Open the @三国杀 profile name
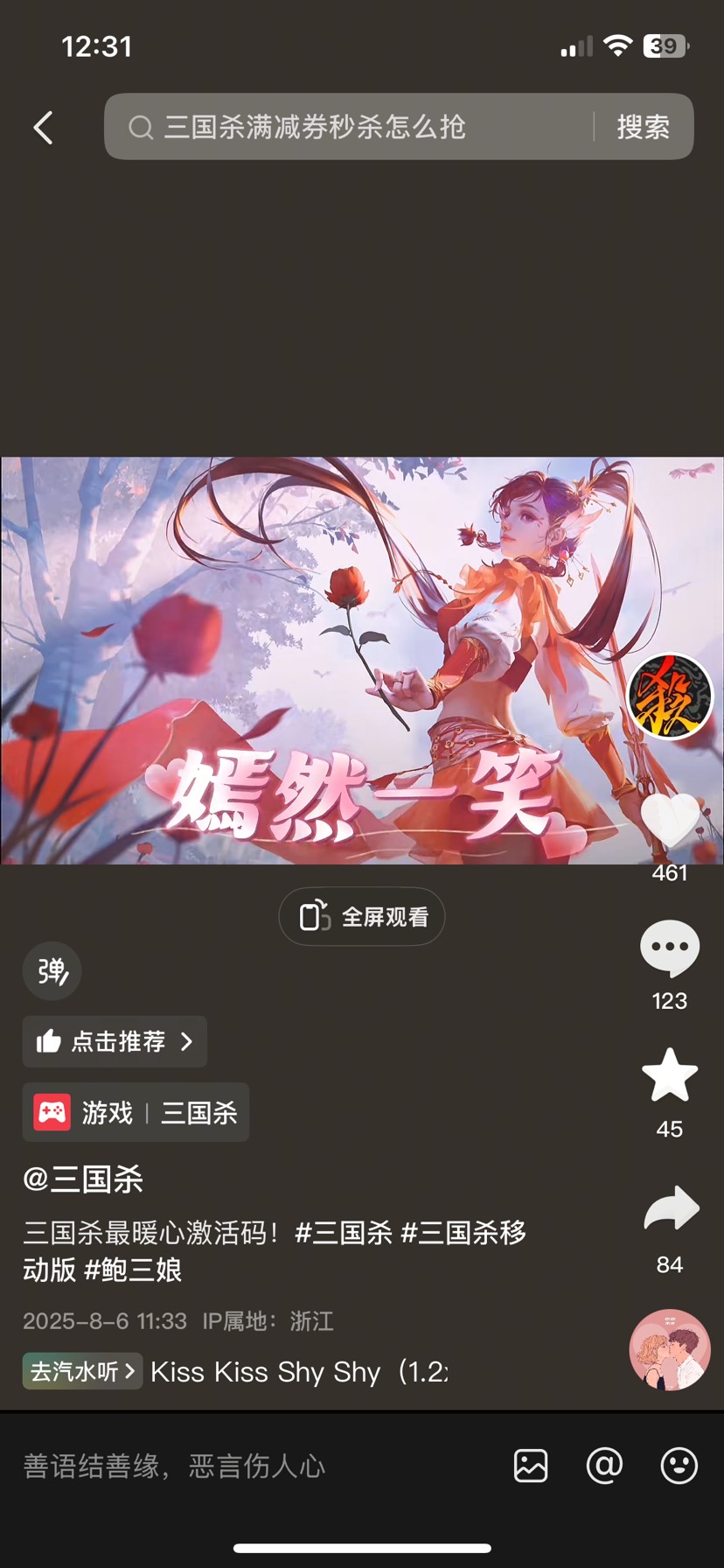 tap(83, 1179)
